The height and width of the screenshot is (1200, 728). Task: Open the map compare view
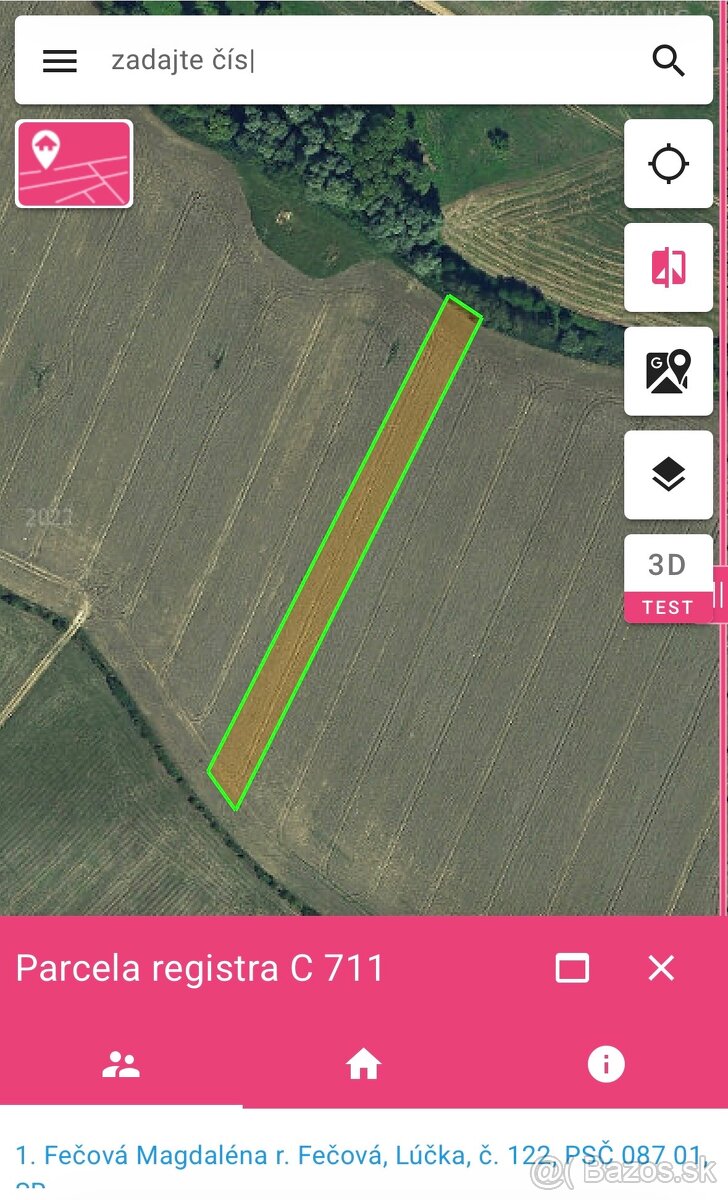(x=668, y=267)
